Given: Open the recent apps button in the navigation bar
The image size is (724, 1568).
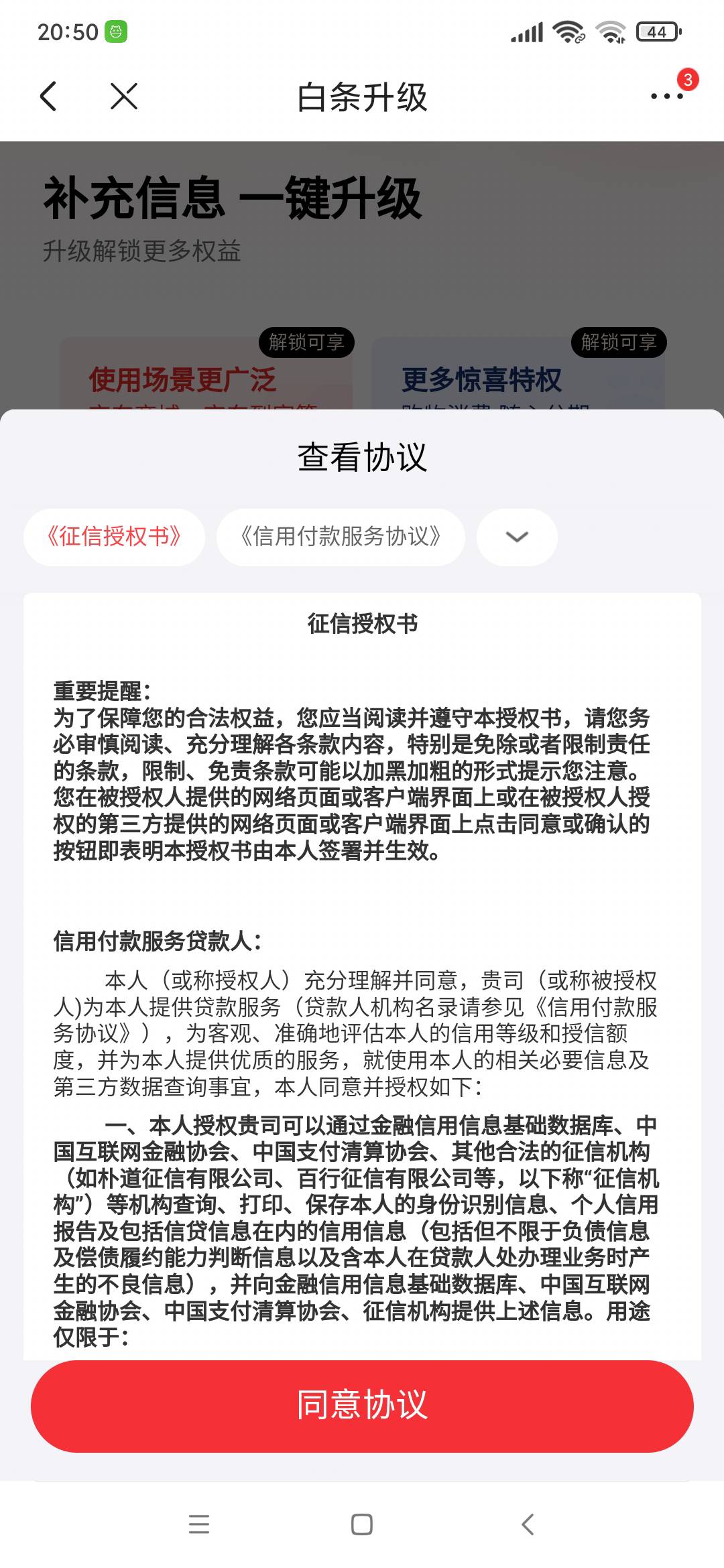Looking at the screenshot, I should pos(199,1524).
